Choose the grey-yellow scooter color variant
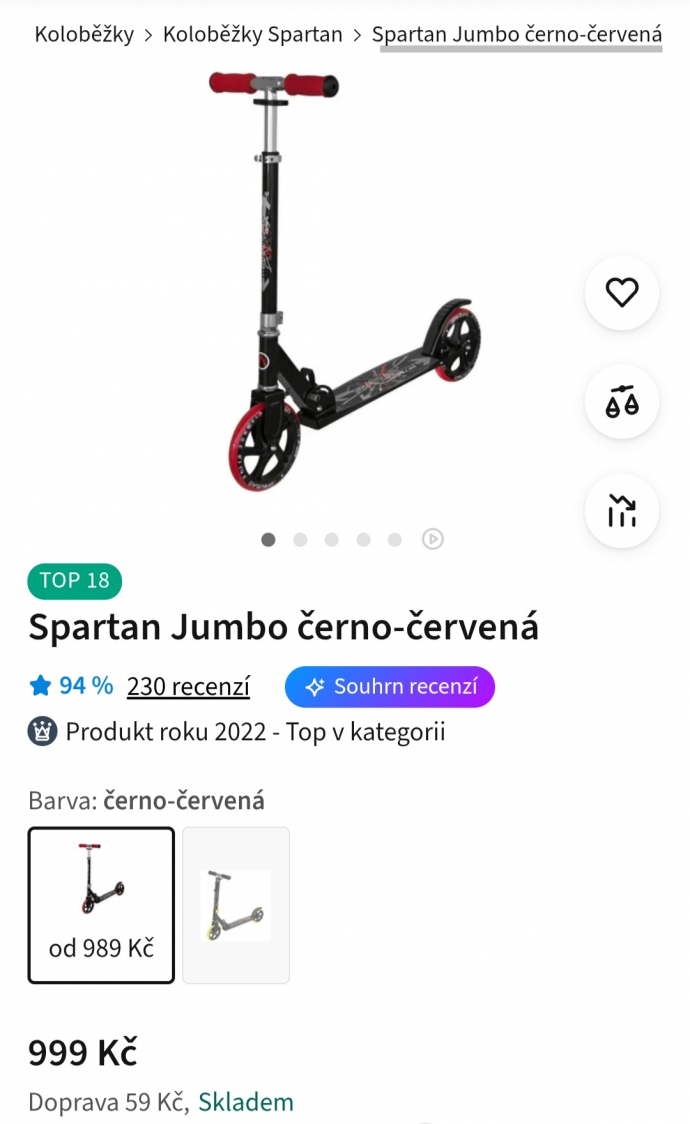 coord(236,905)
